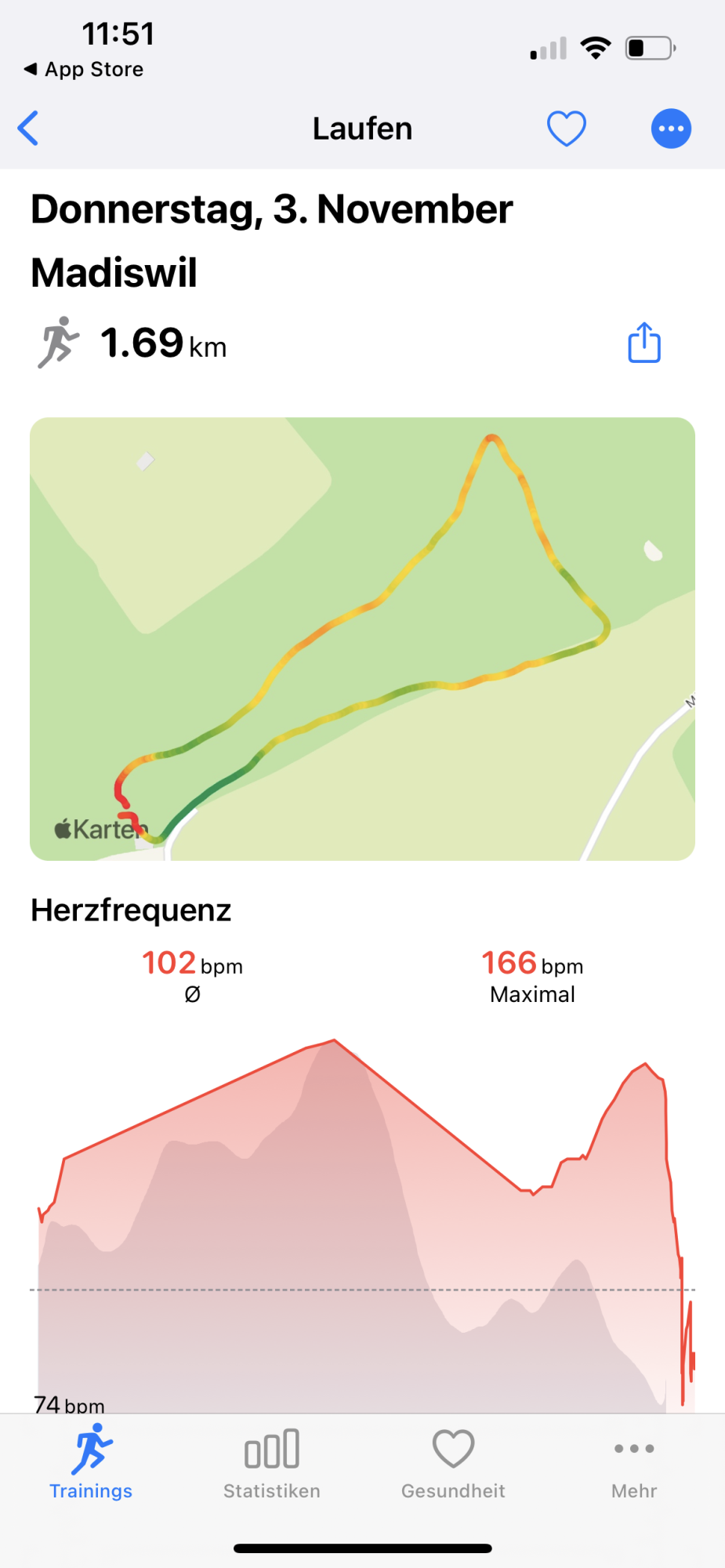Open the route map of the run
Viewport: 725px width, 1568px height.
pos(362,639)
